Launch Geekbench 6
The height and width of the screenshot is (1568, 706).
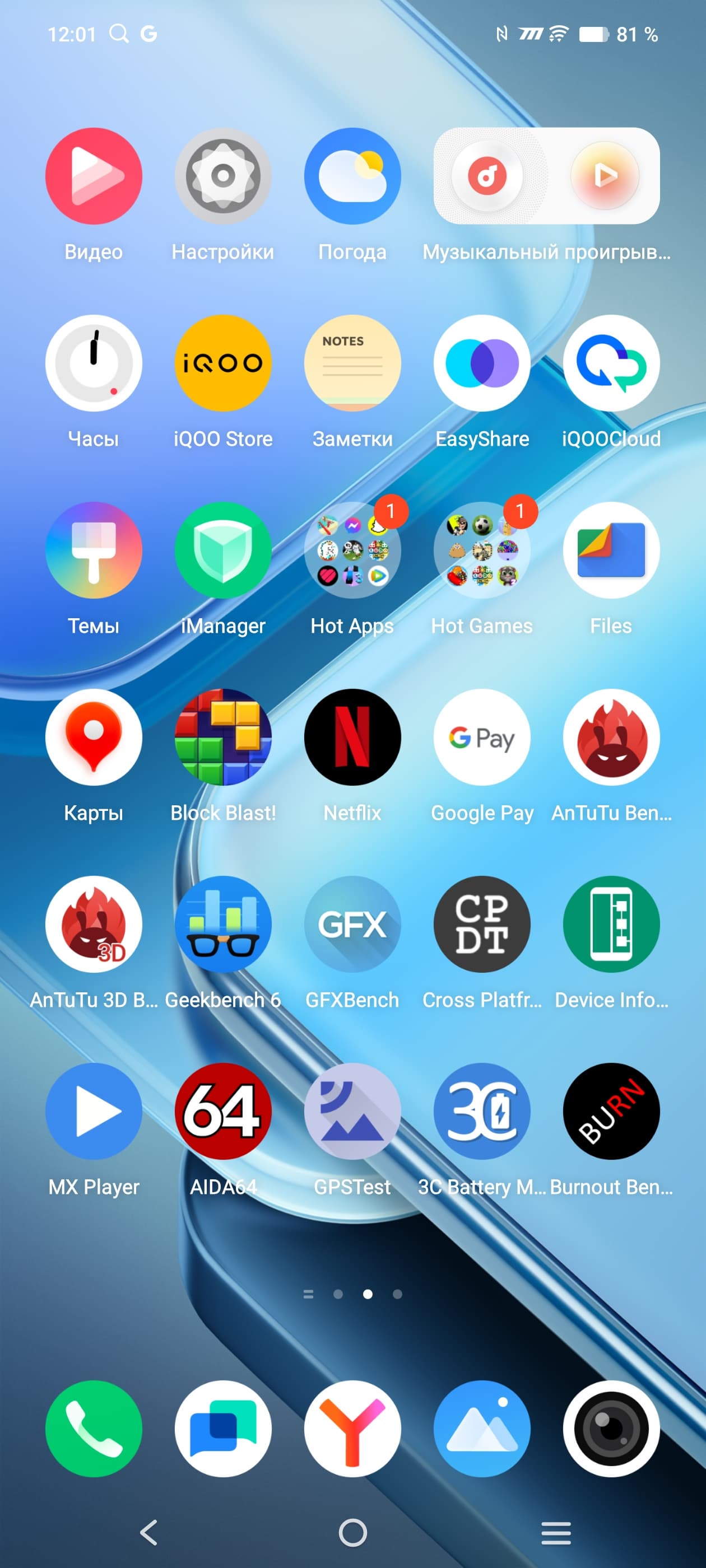point(223,924)
